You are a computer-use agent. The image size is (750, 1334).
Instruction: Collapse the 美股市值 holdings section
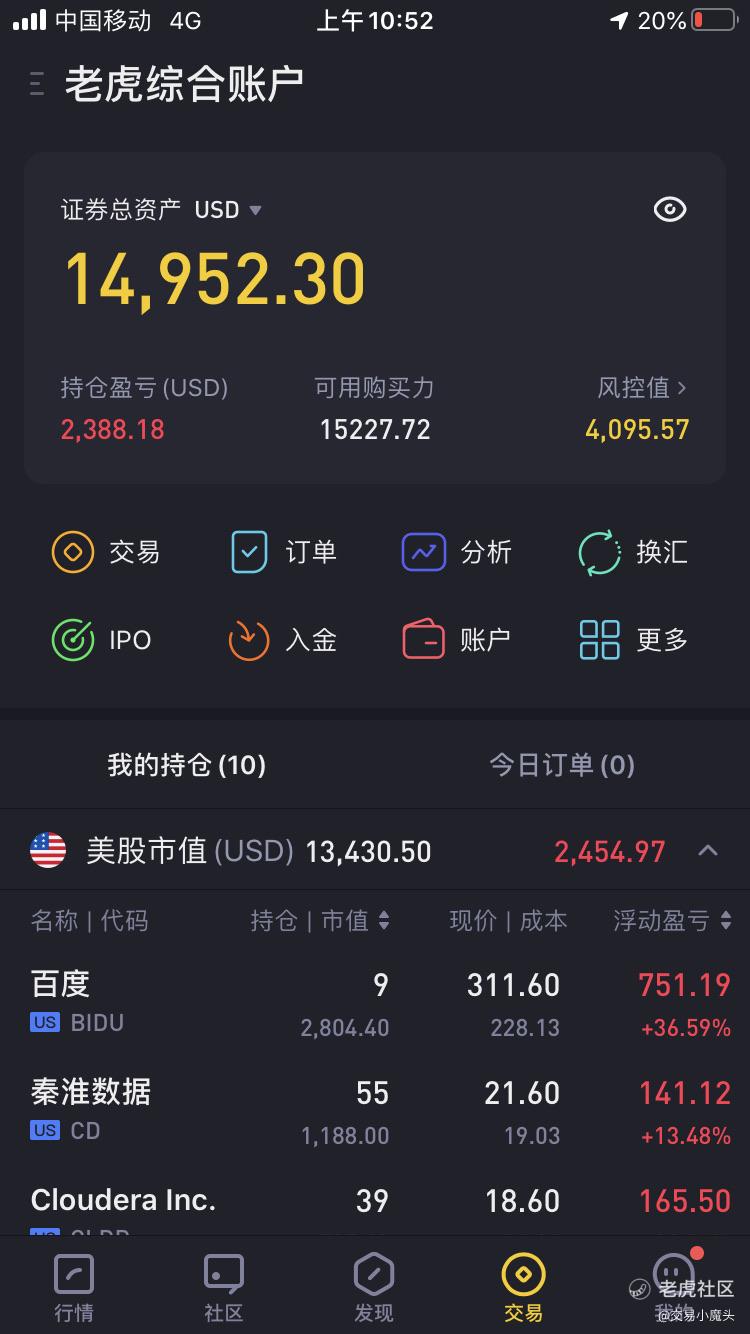(708, 851)
